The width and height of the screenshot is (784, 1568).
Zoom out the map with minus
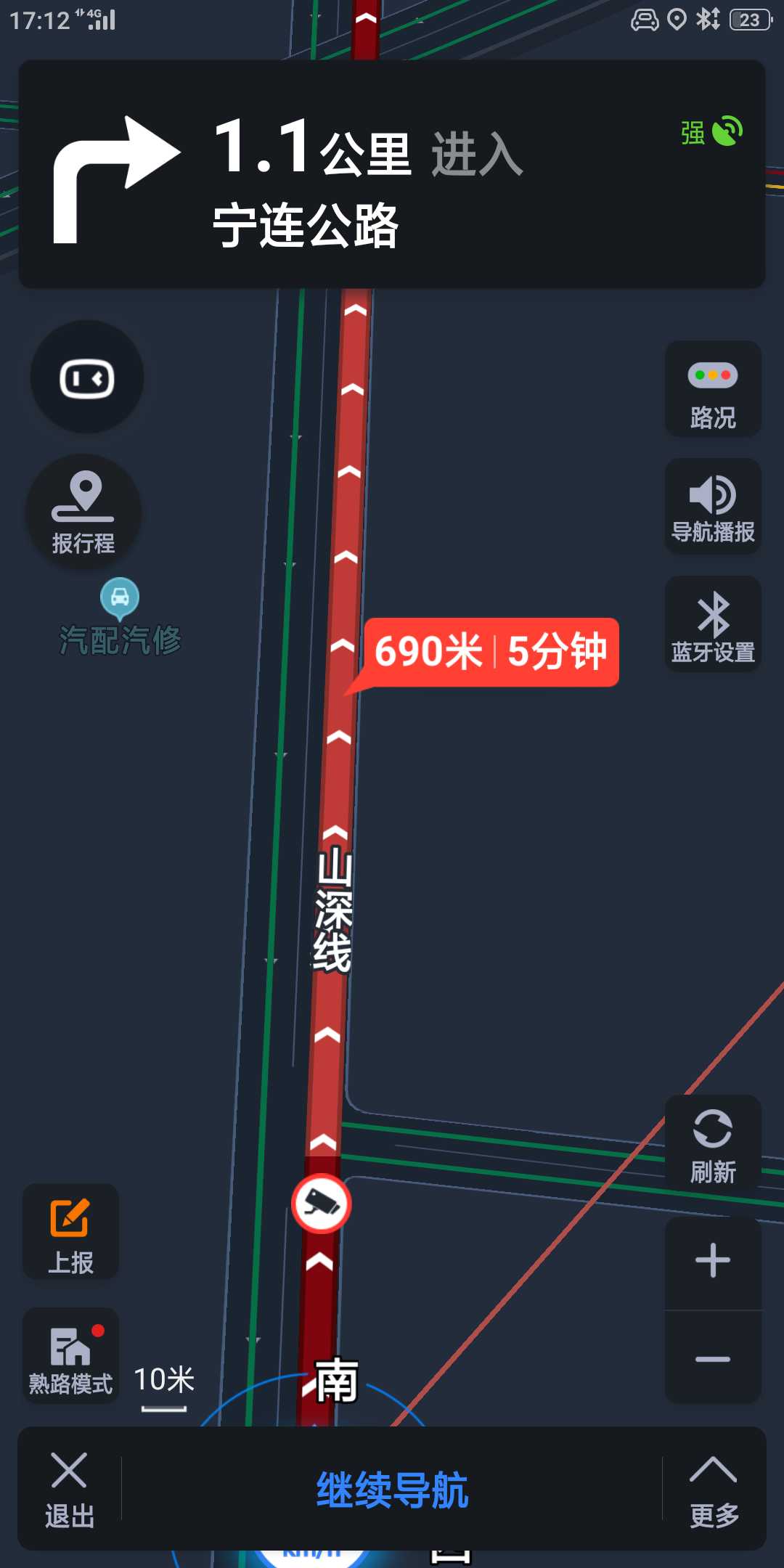click(713, 1357)
